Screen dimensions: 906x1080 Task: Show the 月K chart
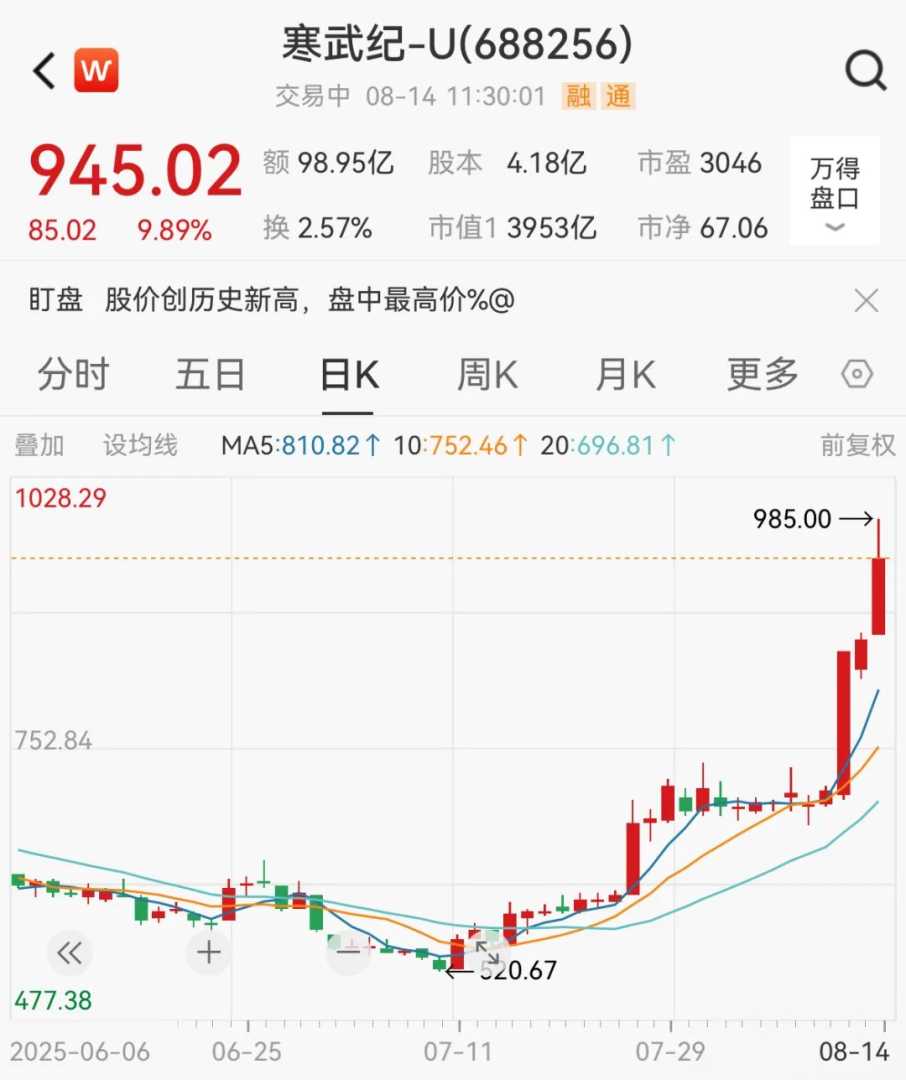click(x=625, y=375)
